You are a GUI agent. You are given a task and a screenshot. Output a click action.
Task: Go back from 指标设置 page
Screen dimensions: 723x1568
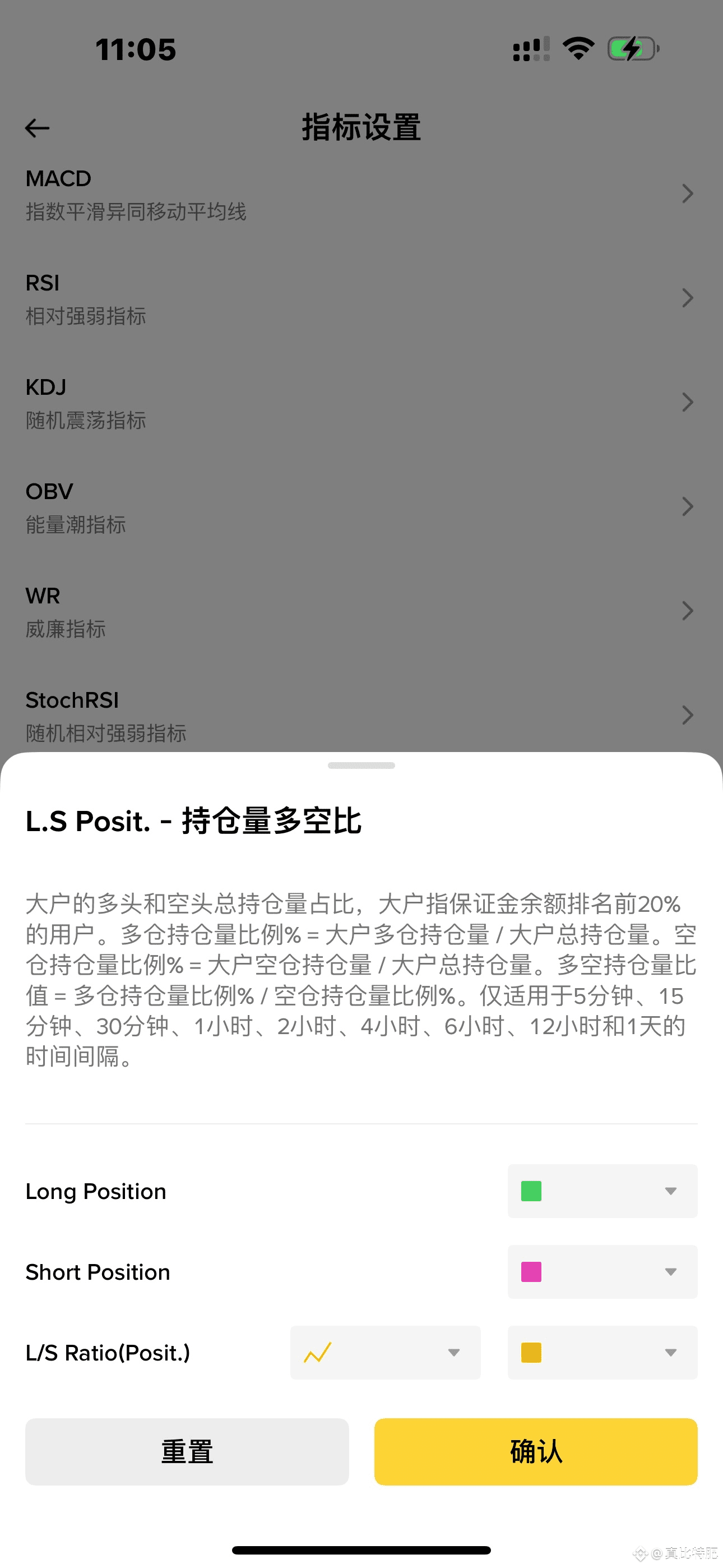pos(38,128)
